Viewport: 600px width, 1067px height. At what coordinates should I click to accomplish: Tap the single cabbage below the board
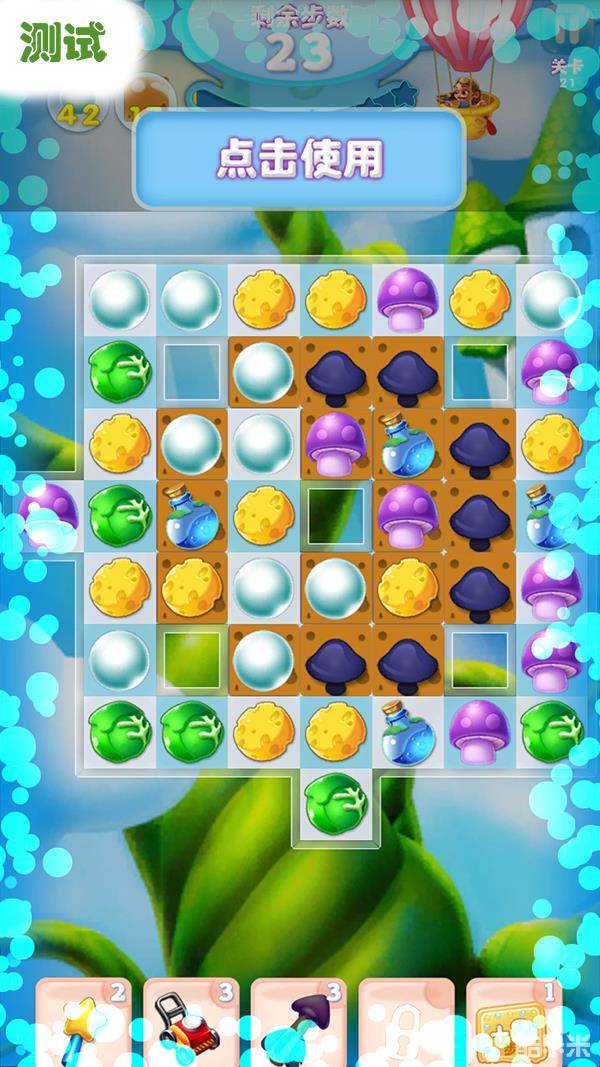tap(336, 798)
